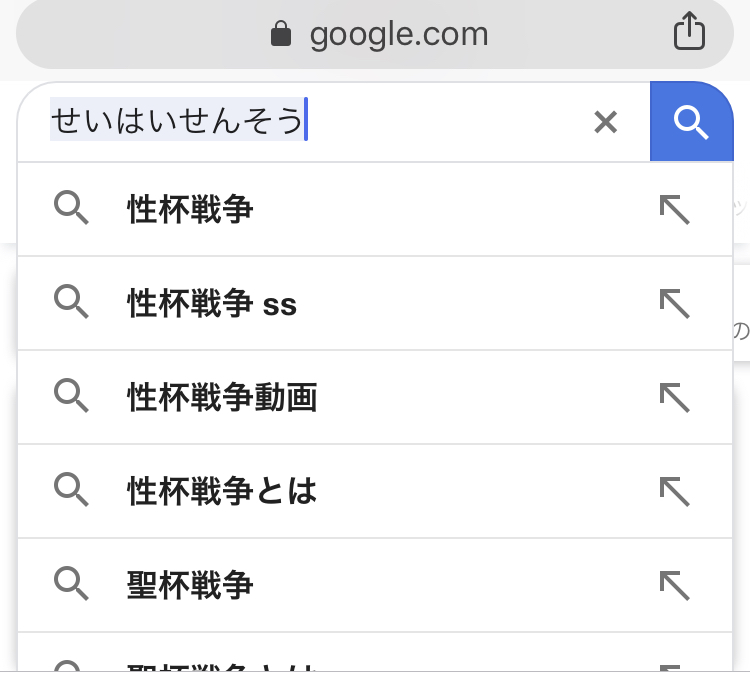Tap the google.com address bar

(x=378, y=35)
